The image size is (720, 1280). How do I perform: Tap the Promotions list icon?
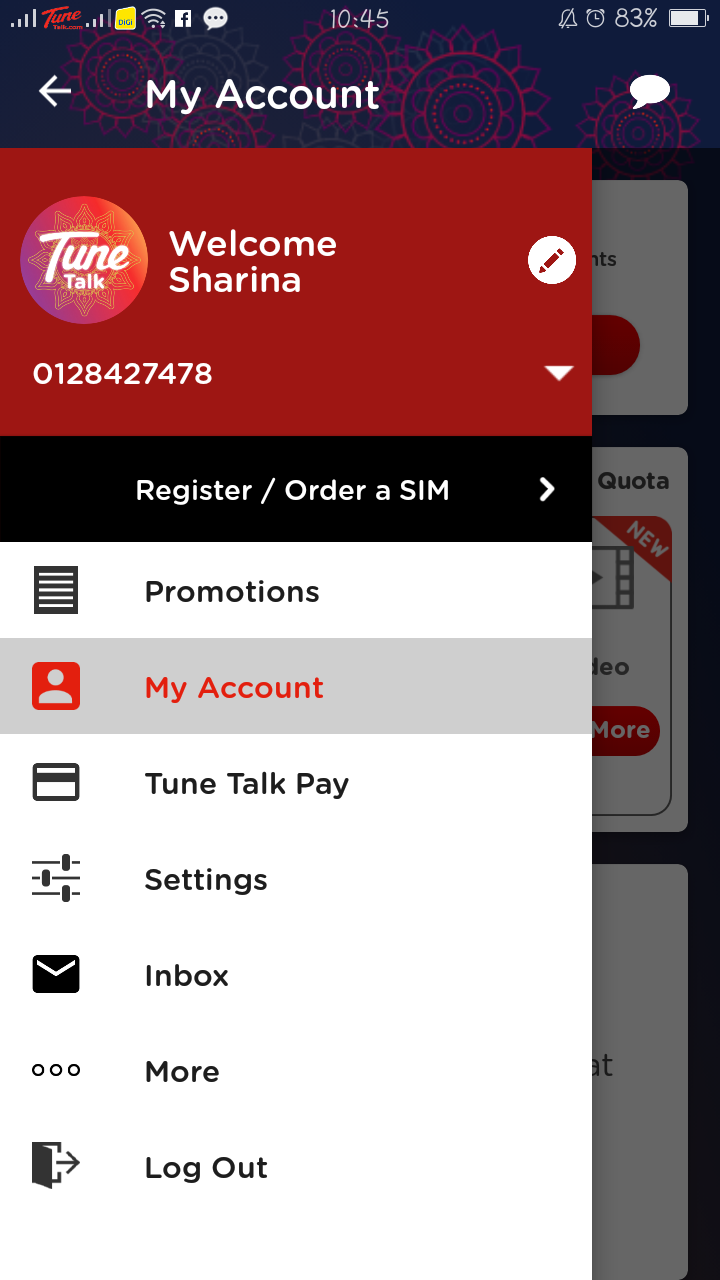click(55, 590)
